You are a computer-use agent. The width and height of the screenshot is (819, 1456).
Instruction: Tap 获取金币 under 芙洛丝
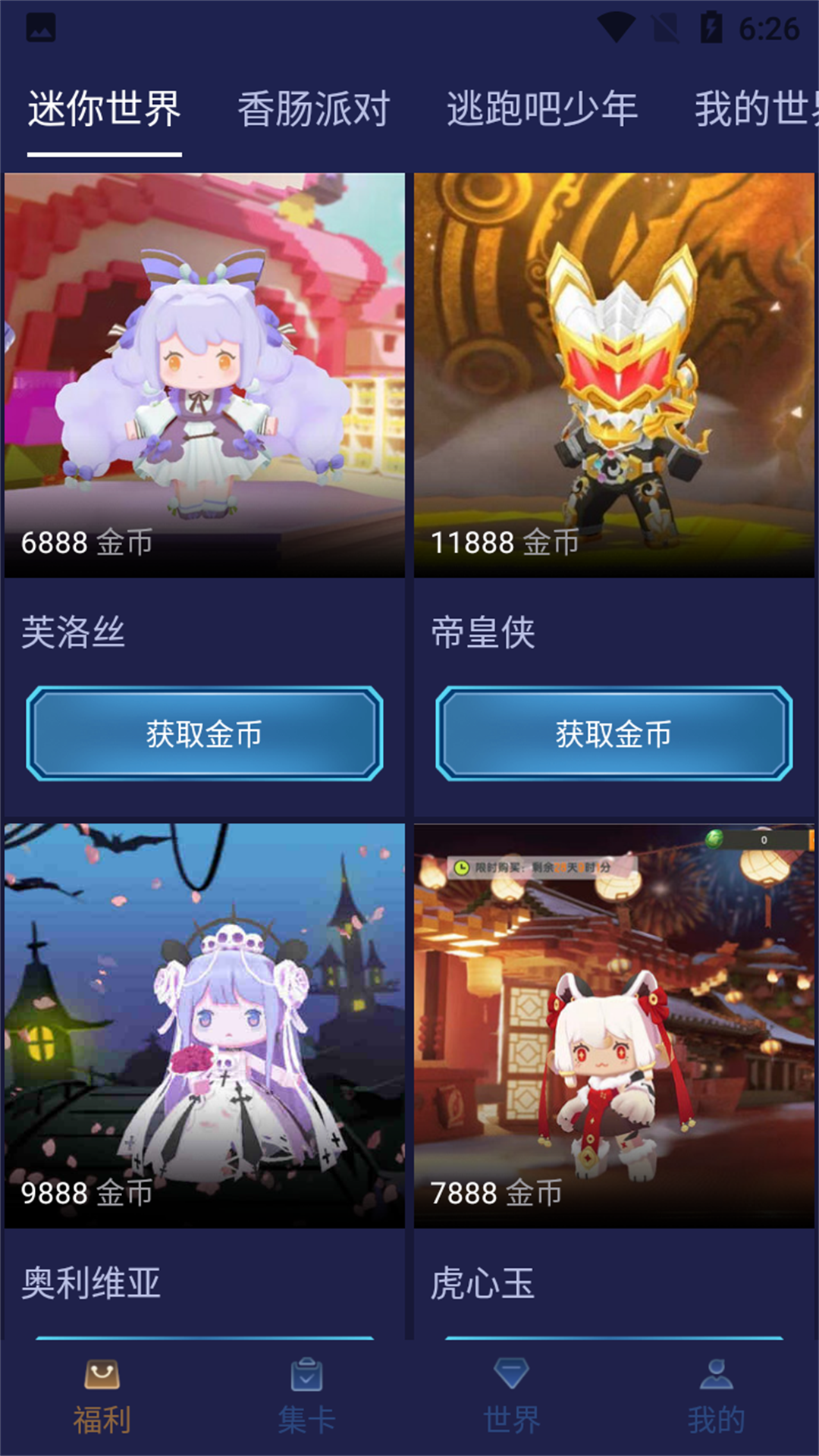point(205,733)
